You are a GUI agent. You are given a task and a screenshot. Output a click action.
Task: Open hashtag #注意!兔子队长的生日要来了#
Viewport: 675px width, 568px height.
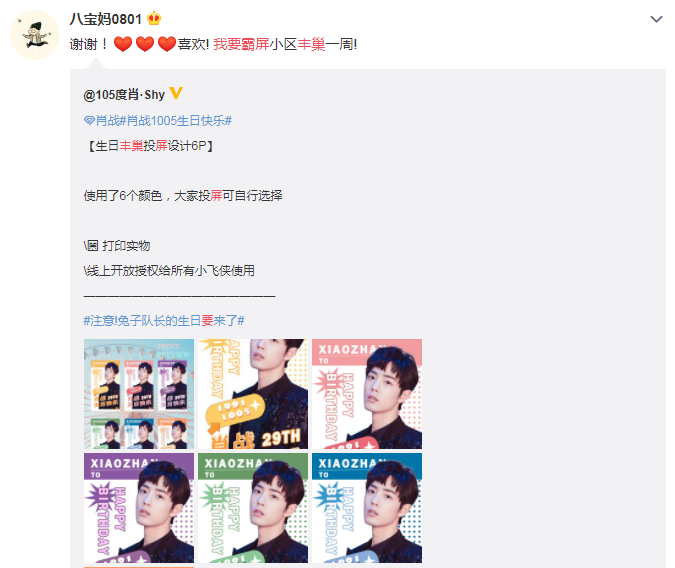[164, 320]
